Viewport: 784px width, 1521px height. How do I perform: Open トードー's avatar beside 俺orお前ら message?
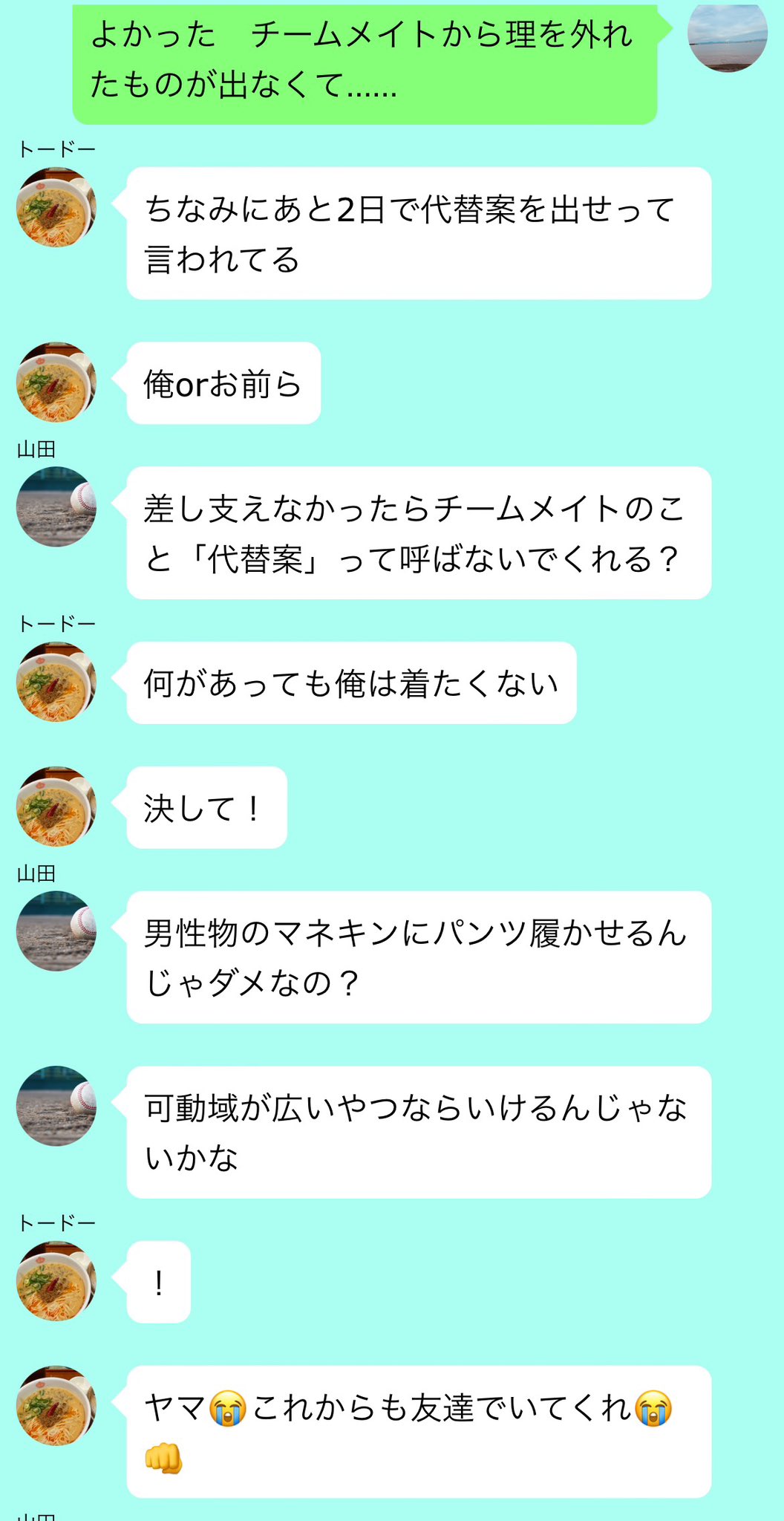tap(56, 382)
